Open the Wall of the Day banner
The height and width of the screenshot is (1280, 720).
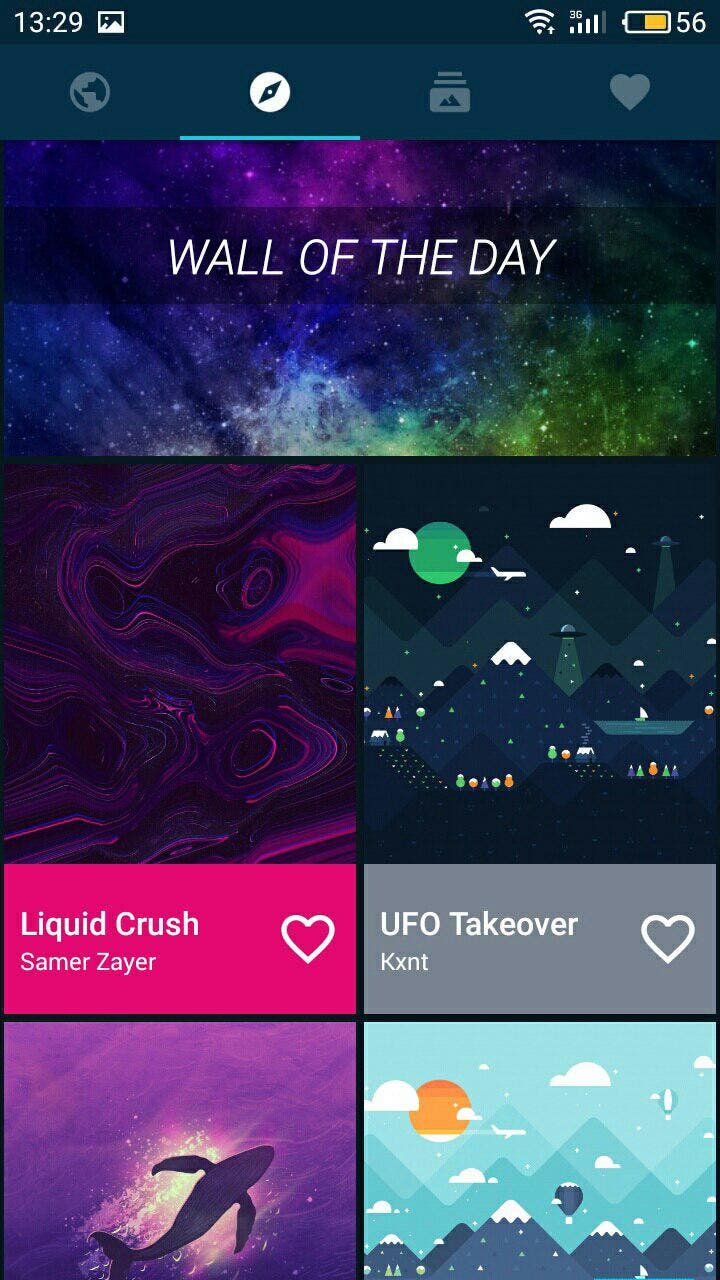click(x=360, y=298)
